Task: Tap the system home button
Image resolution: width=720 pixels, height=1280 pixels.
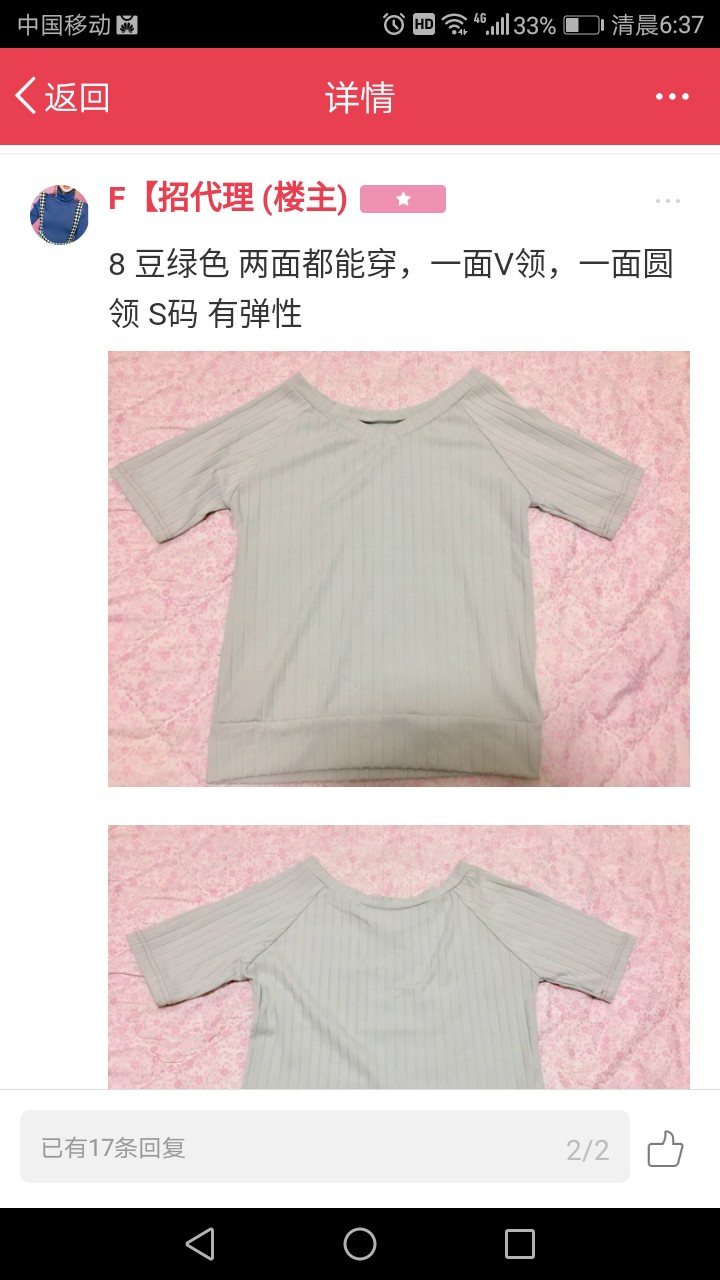Action: point(360,1244)
